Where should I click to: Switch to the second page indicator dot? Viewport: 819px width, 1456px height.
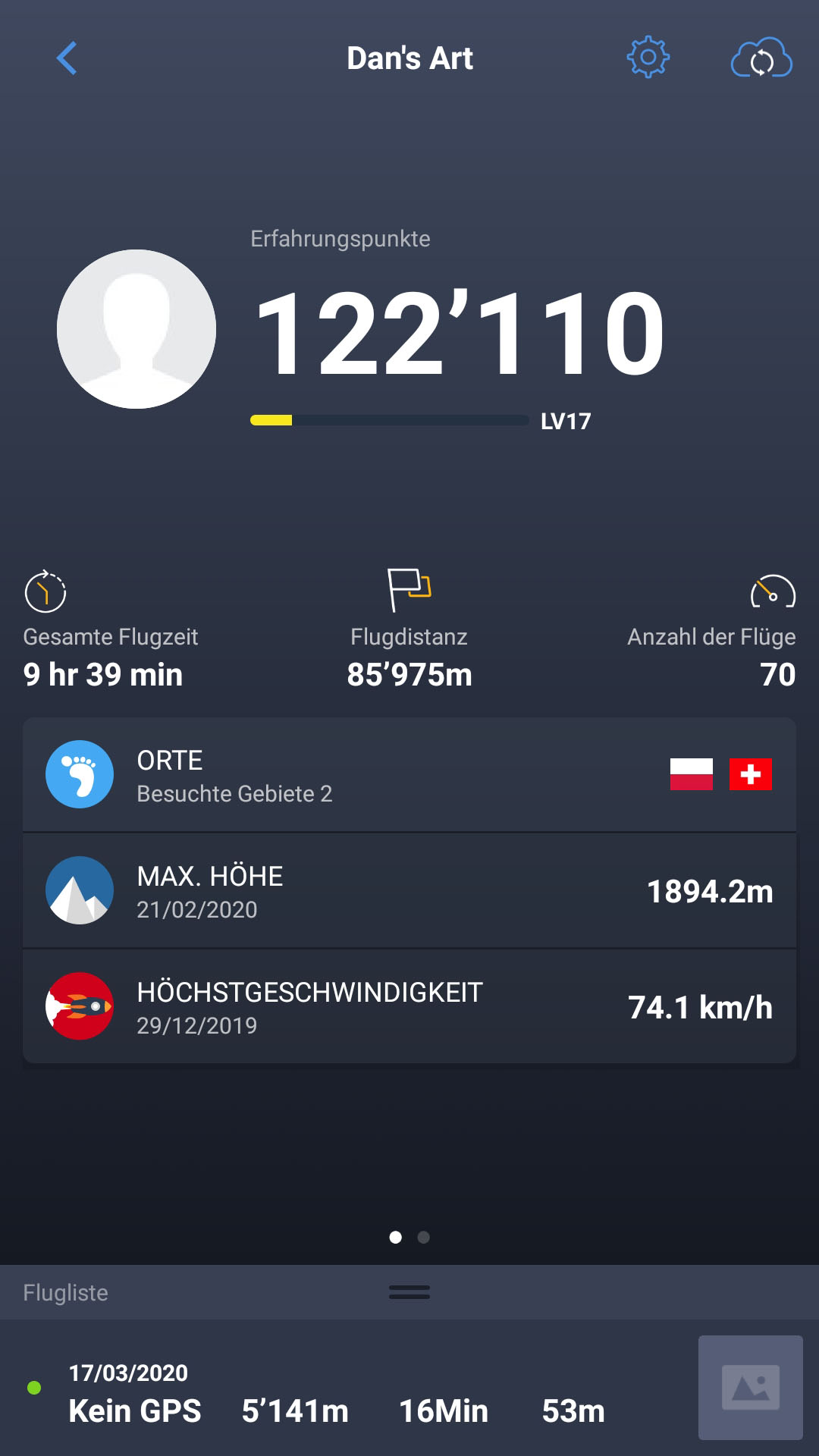tap(424, 1237)
